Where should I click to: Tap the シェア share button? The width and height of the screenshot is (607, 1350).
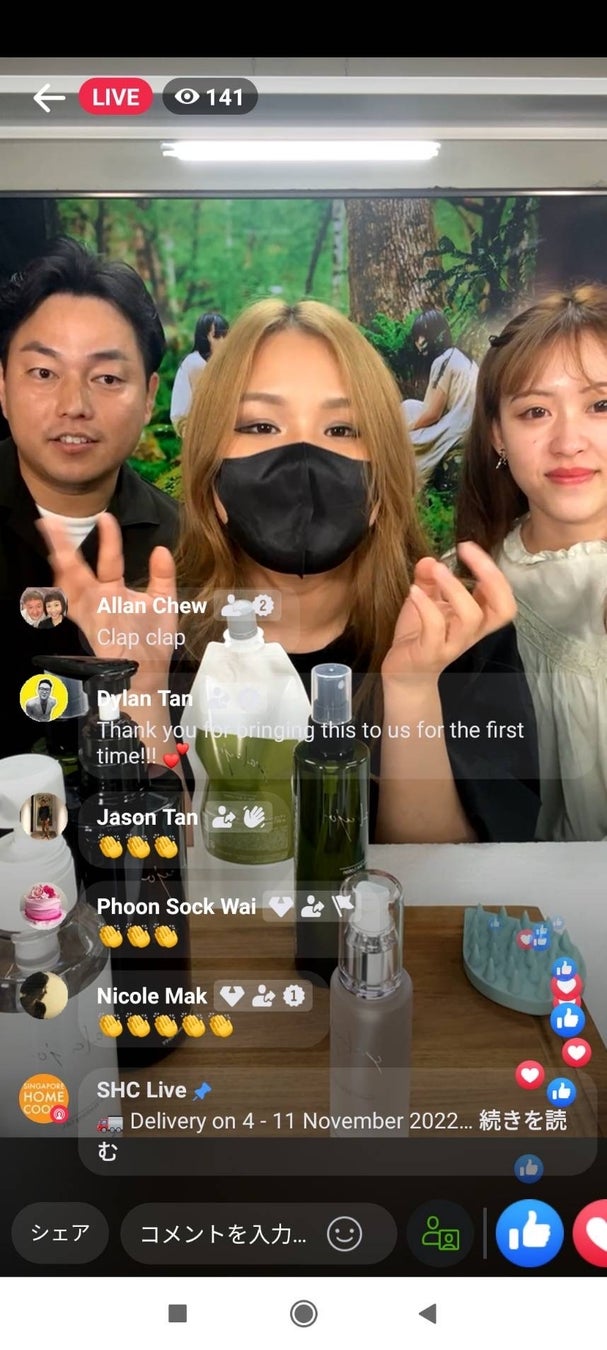coord(60,1233)
